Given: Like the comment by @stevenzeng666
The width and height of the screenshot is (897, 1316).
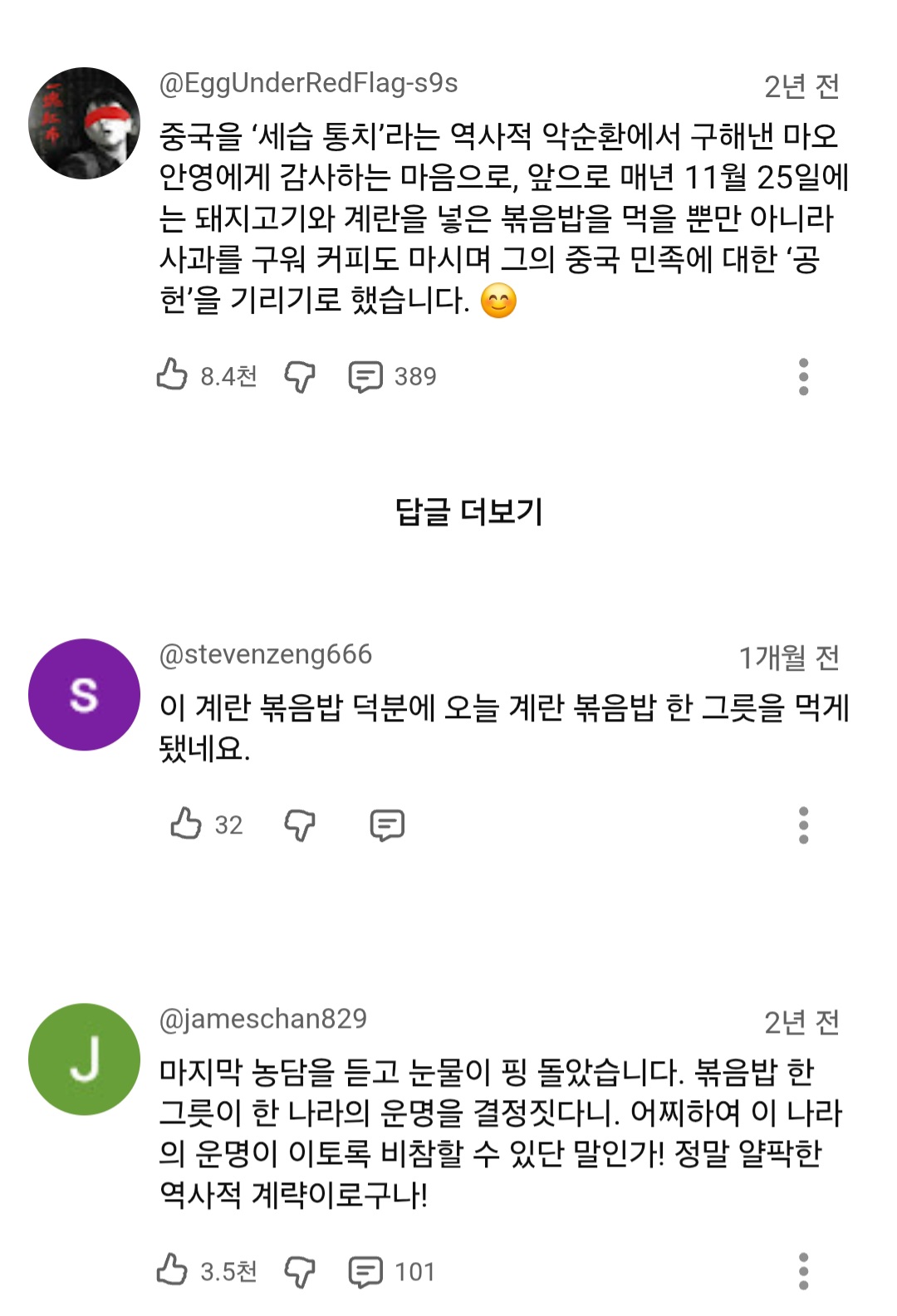Looking at the screenshot, I should click(x=186, y=824).
